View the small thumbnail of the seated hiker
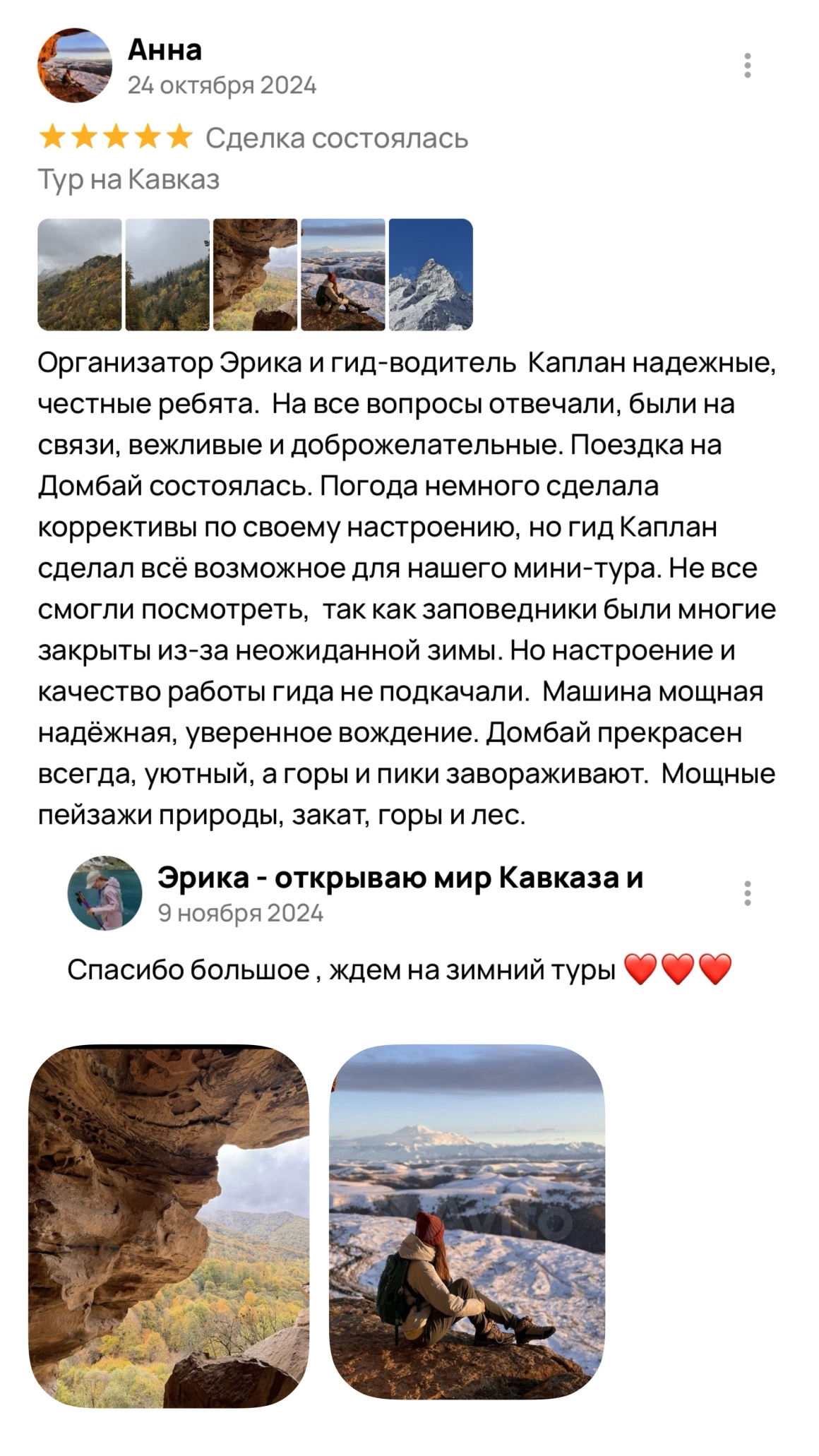Image resolution: width=819 pixels, height=1456 pixels. 343,275
